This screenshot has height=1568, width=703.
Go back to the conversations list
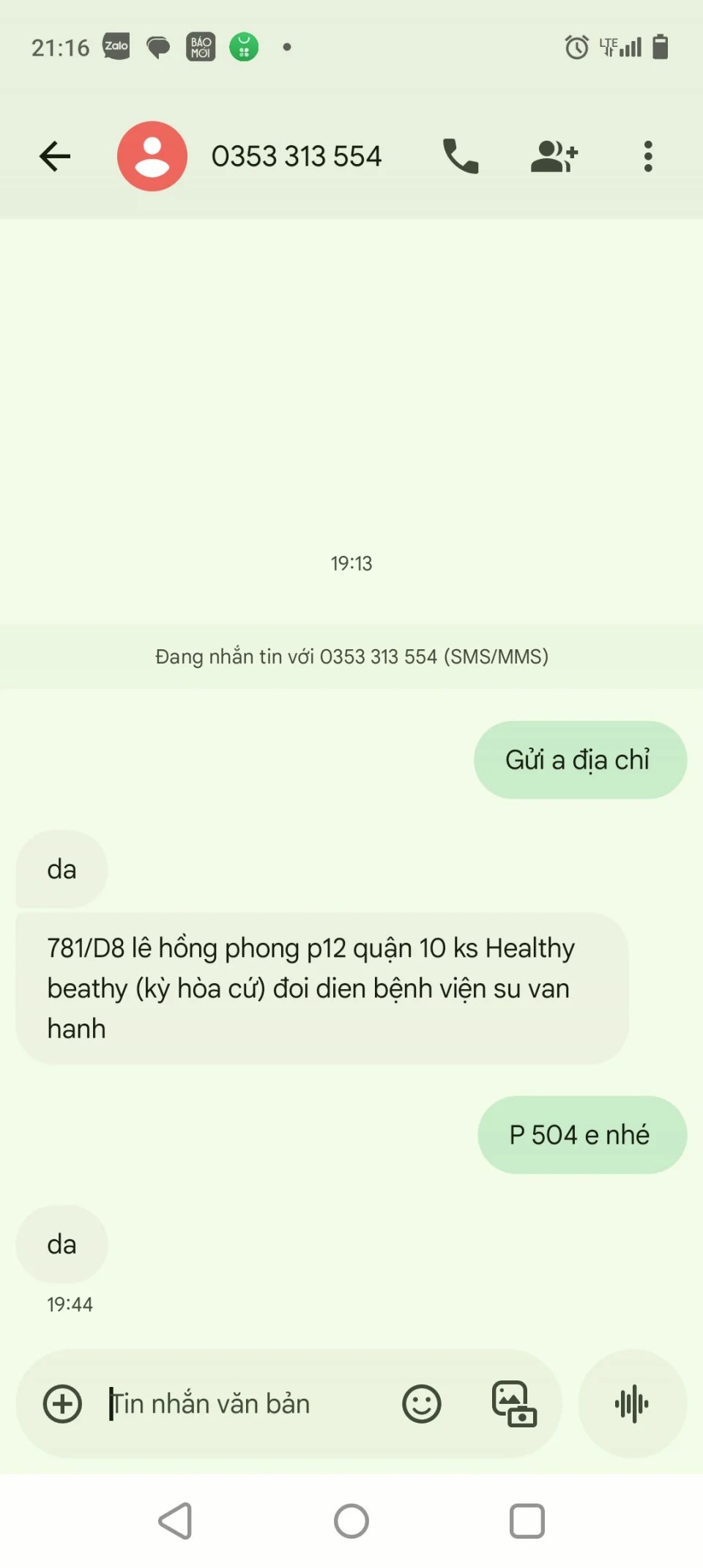(x=55, y=156)
